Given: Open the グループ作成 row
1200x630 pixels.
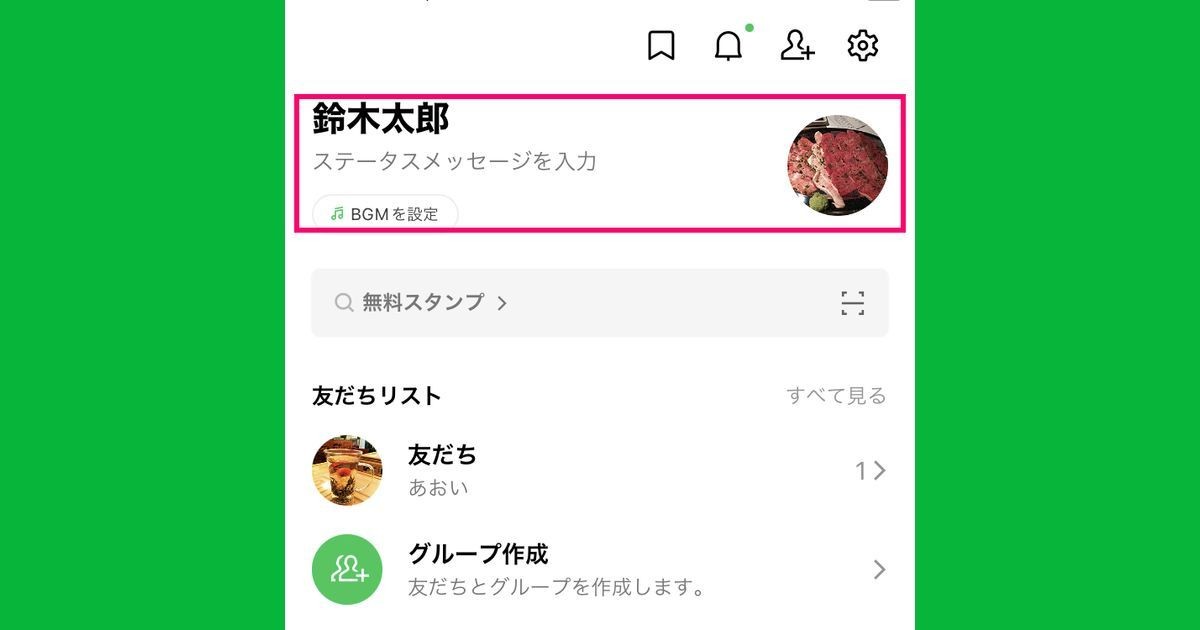Looking at the screenshot, I should point(598,569).
